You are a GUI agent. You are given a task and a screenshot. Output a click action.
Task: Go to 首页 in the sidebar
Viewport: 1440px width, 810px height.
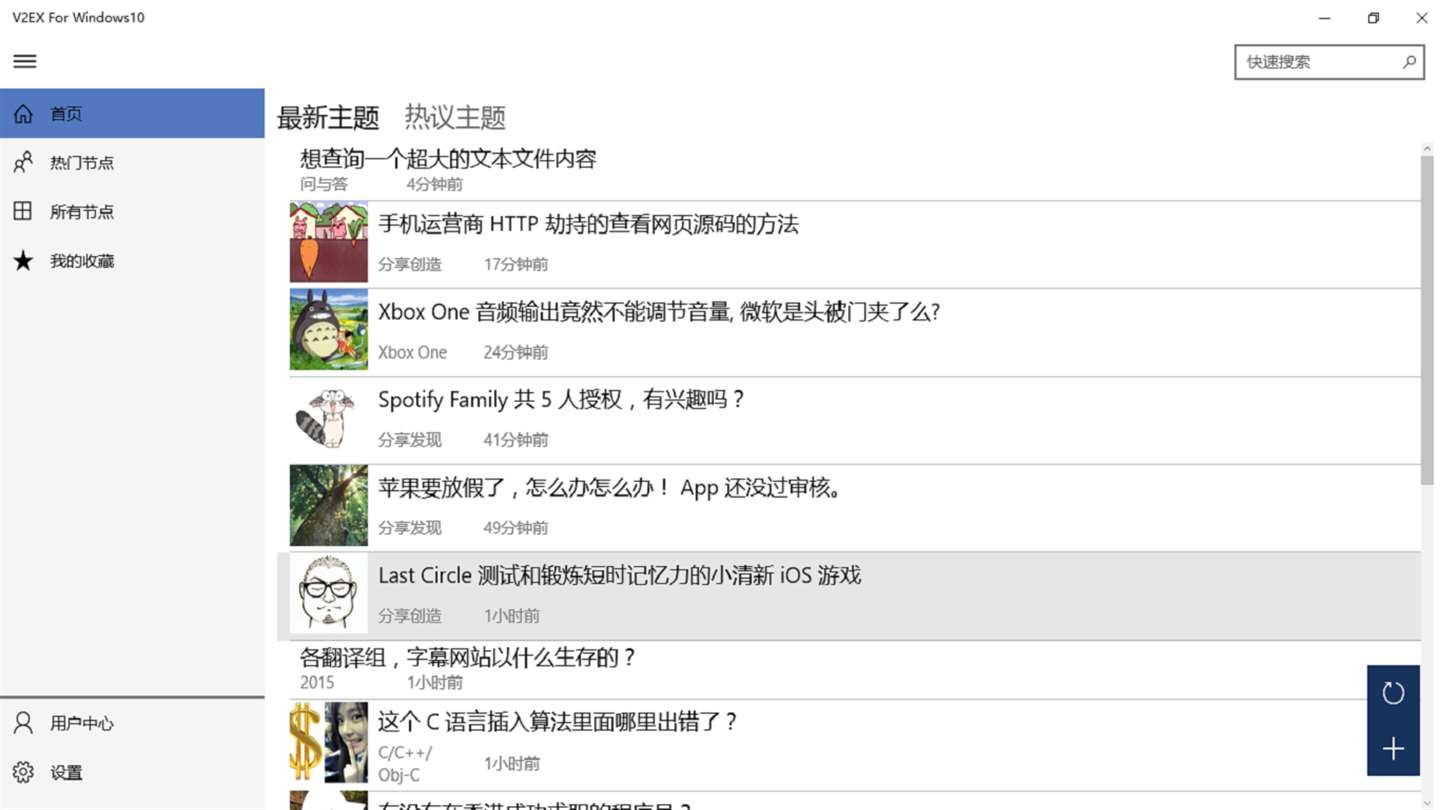[66, 114]
